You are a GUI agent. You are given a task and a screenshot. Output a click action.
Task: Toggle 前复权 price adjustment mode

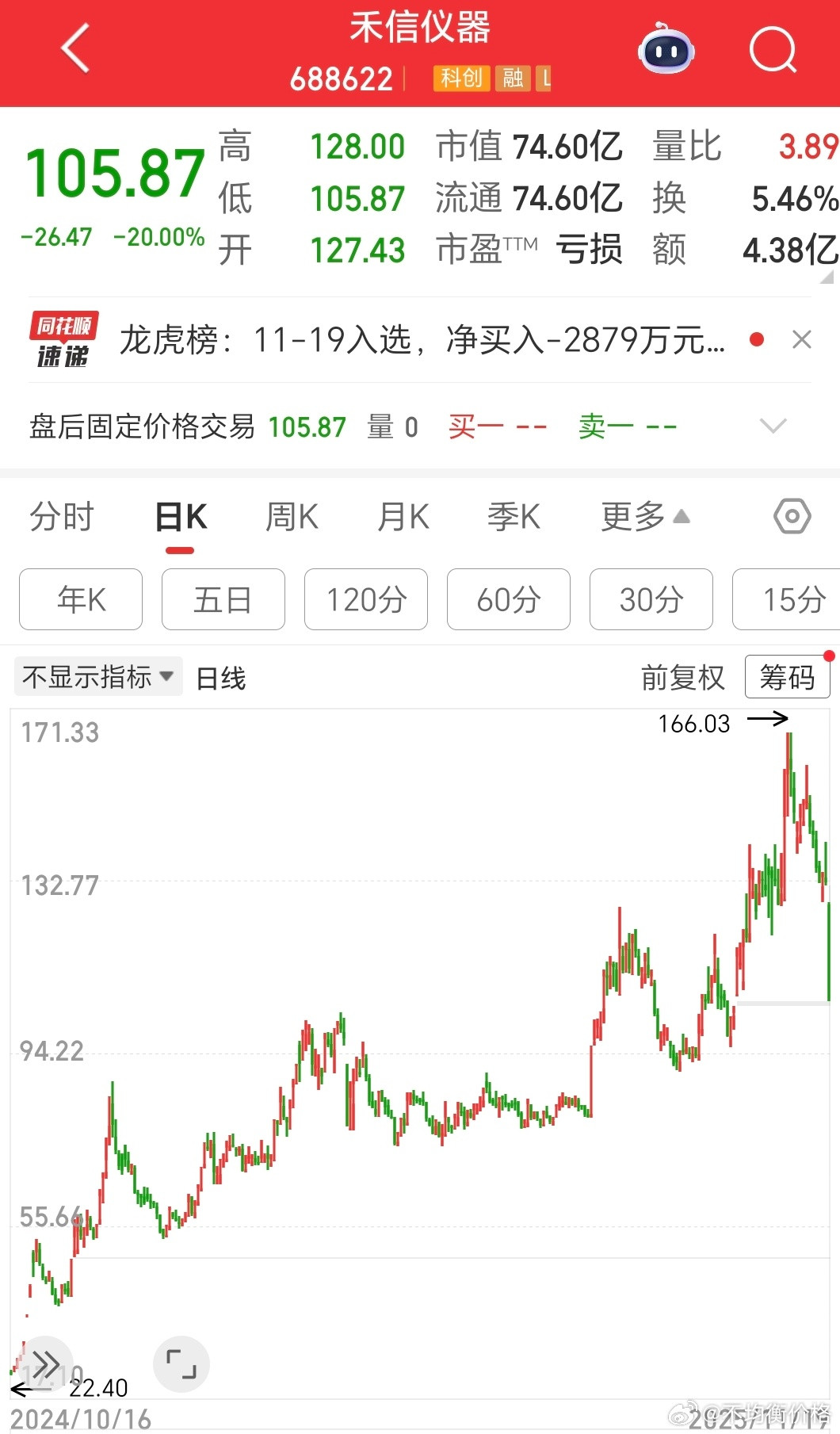coord(683,677)
